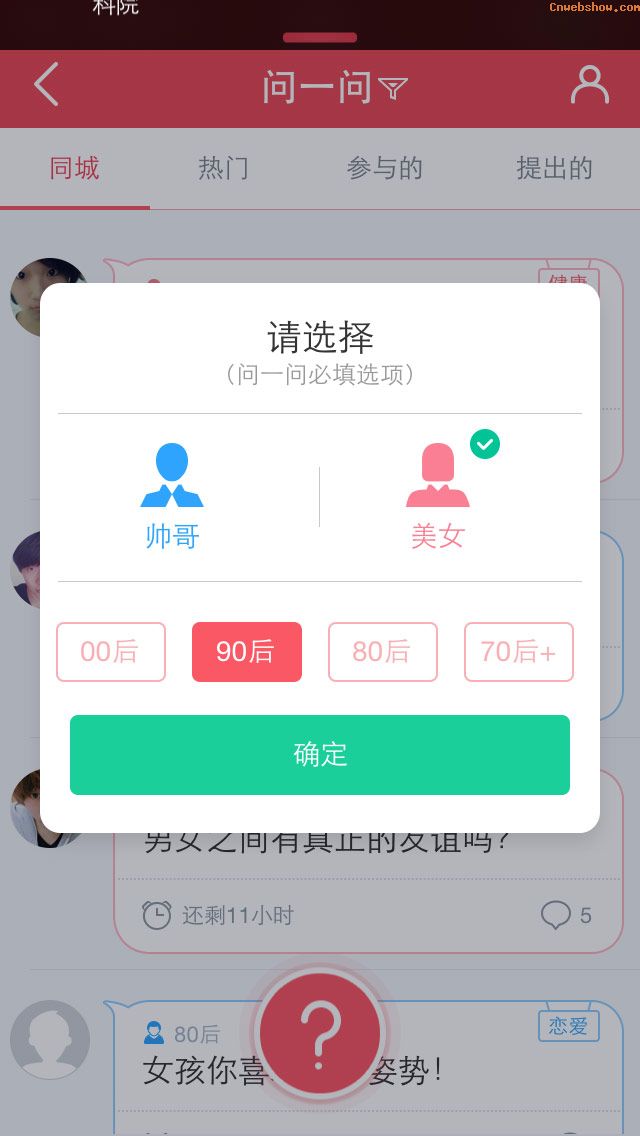
Task: Choose the 00后 age chip
Action: (x=111, y=652)
